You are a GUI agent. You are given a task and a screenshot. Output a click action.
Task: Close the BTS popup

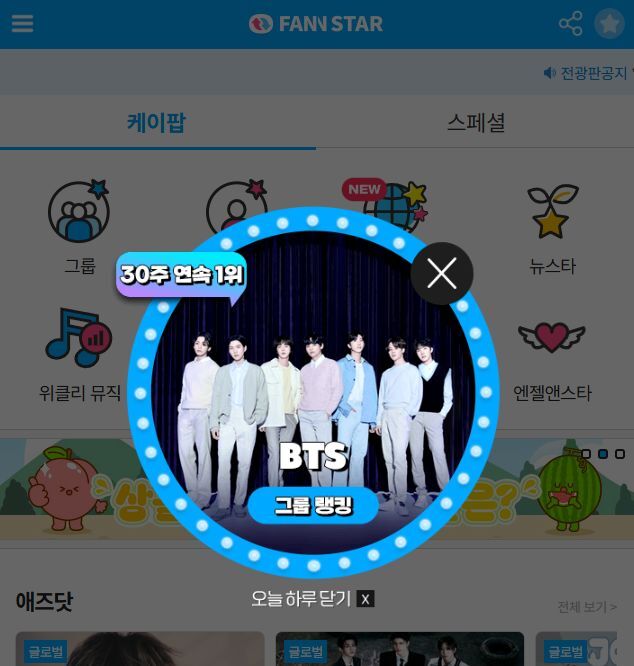click(441, 273)
